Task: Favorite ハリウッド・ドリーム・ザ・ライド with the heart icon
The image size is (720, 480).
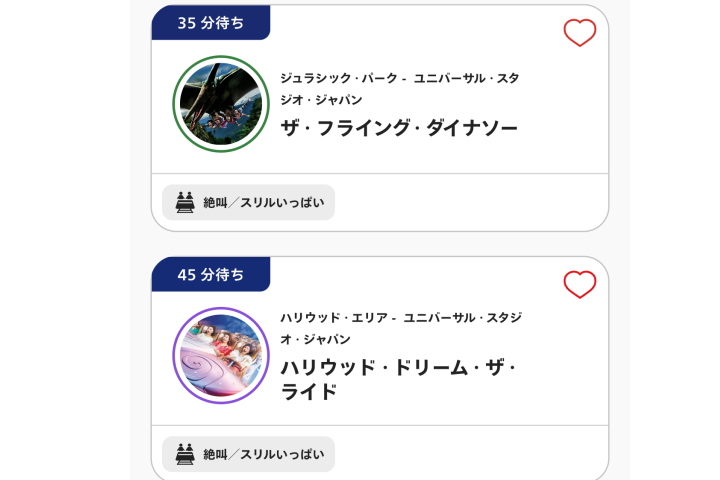Action: click(x=579, y=284)
